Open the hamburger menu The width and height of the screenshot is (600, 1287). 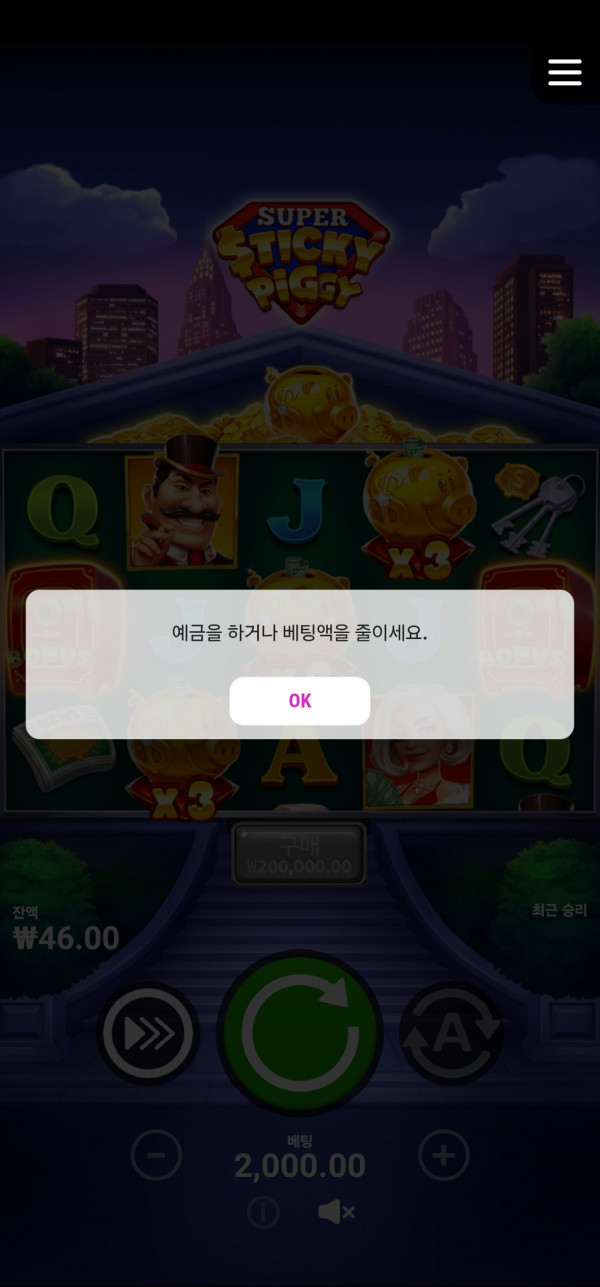pyautogui.click(x=564, y=72)
